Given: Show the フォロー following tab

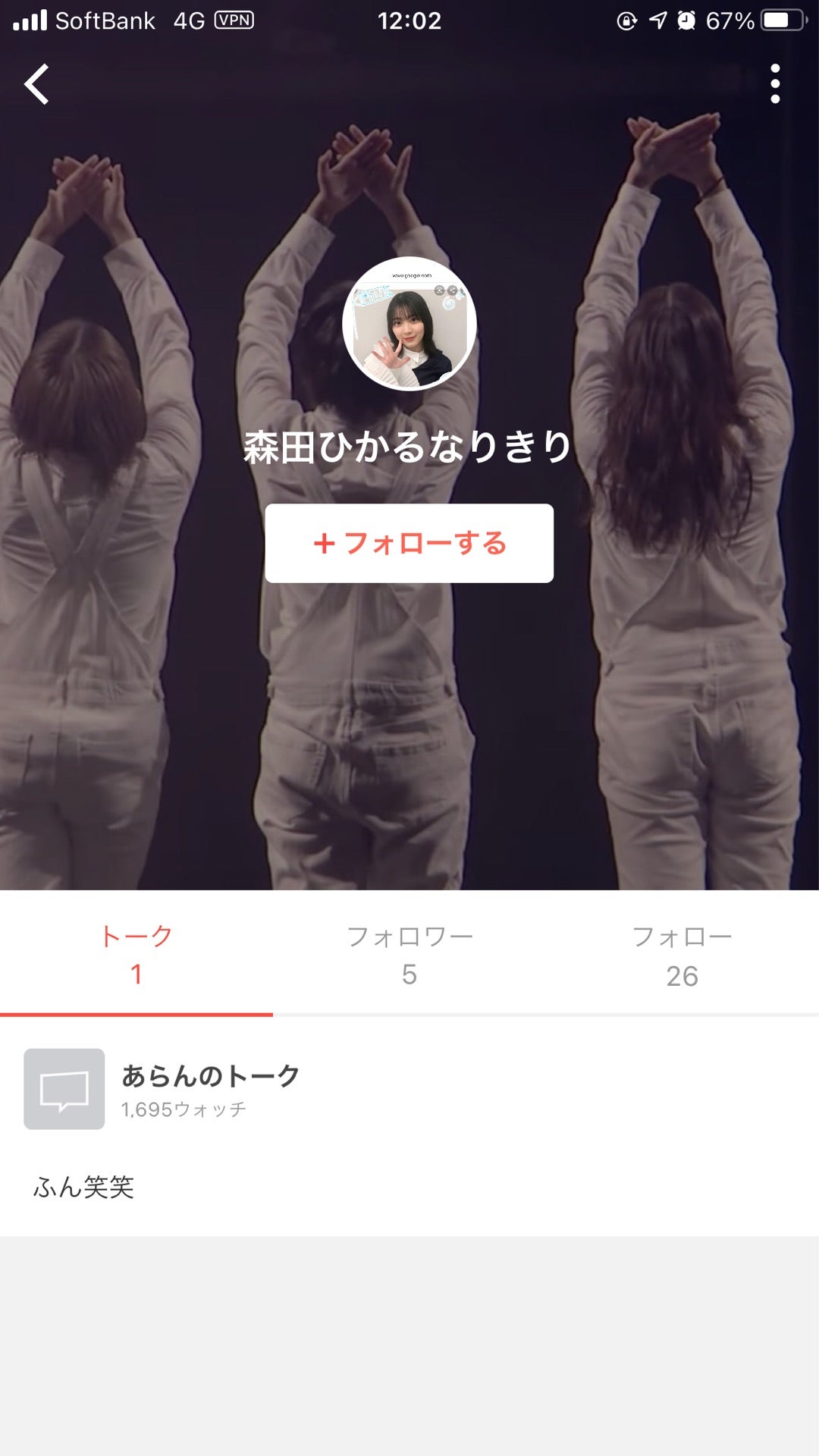Looking at the screenshot, I should tap(682, 954).
